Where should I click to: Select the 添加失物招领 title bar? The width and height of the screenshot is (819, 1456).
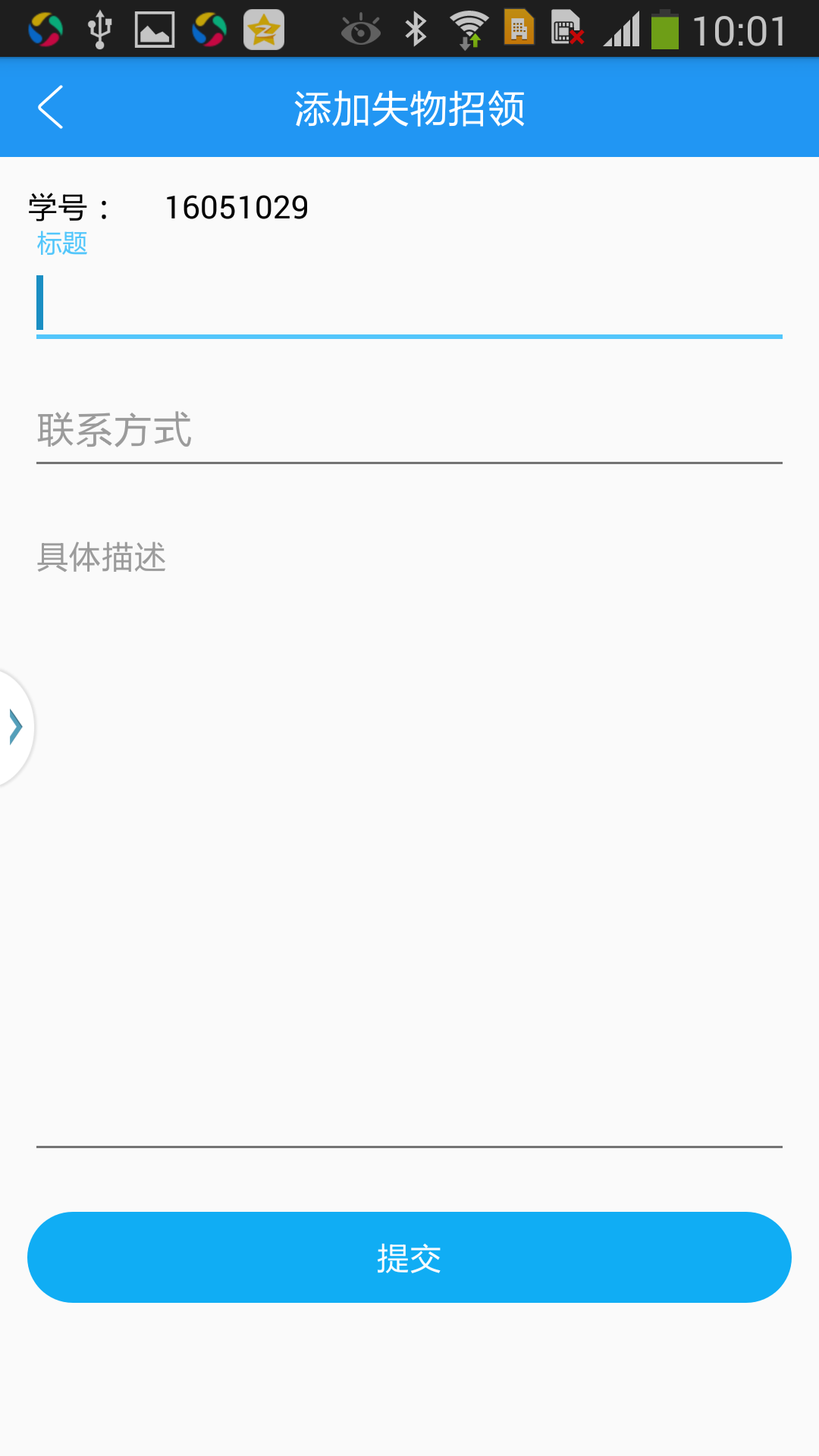[409, 107]
